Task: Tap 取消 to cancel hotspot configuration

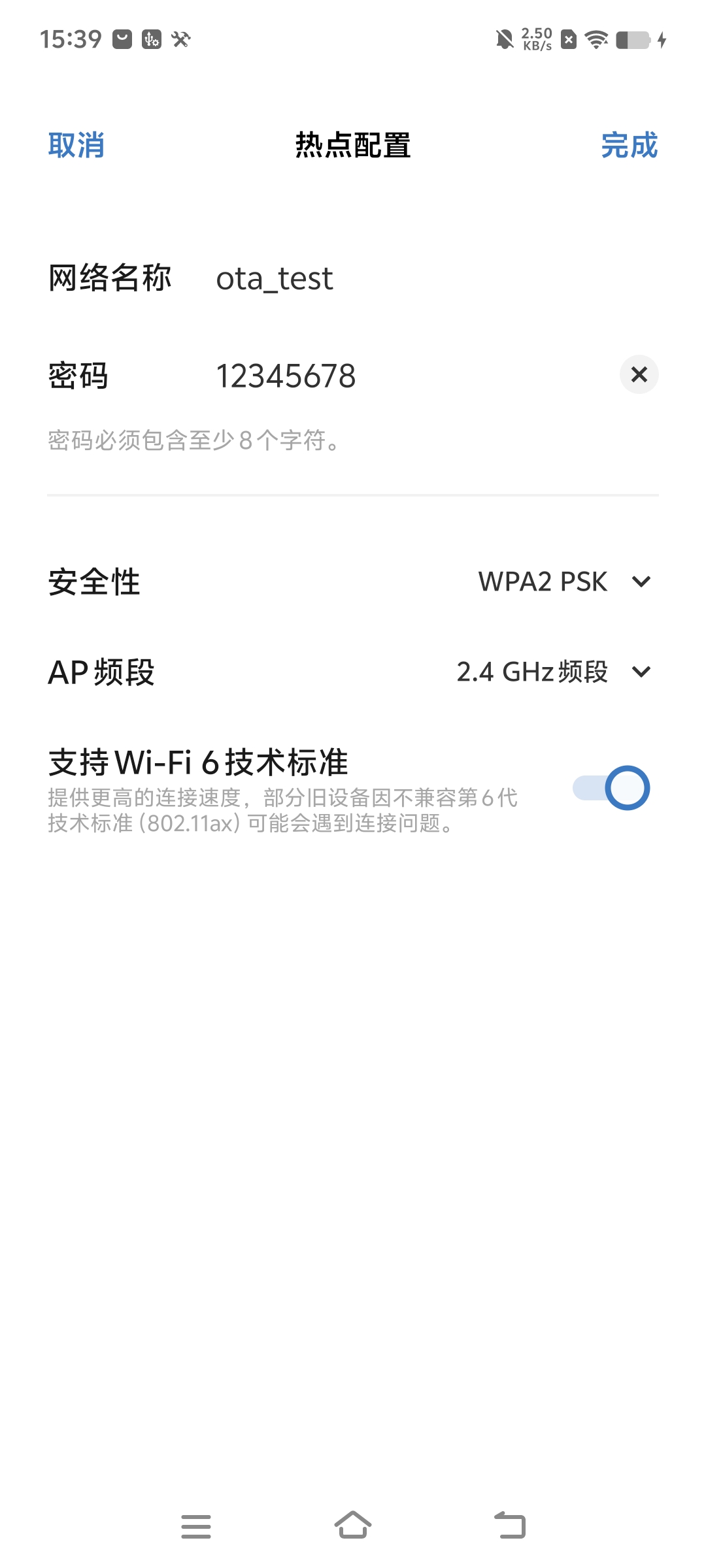Action: point(76,145)
